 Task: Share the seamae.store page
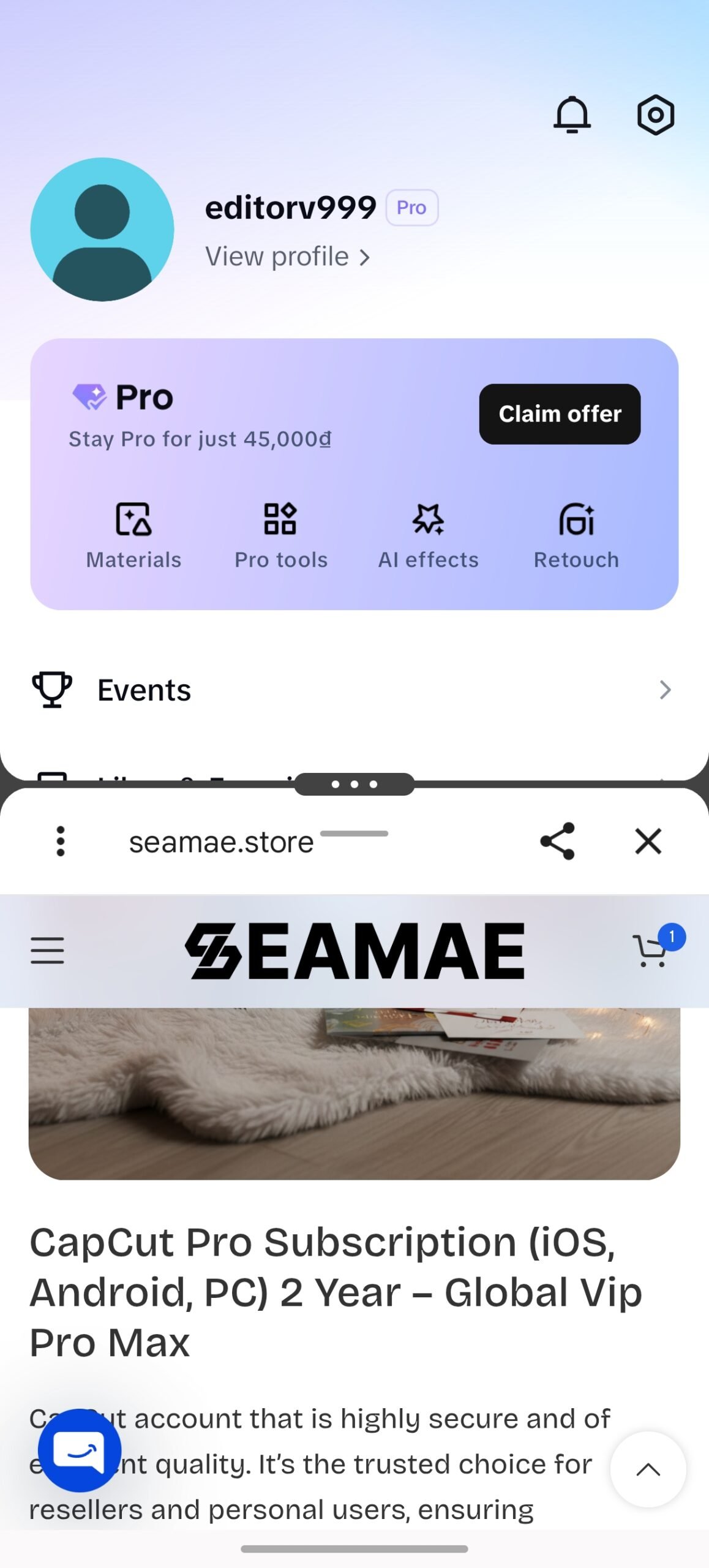click(x=557, y=841)
